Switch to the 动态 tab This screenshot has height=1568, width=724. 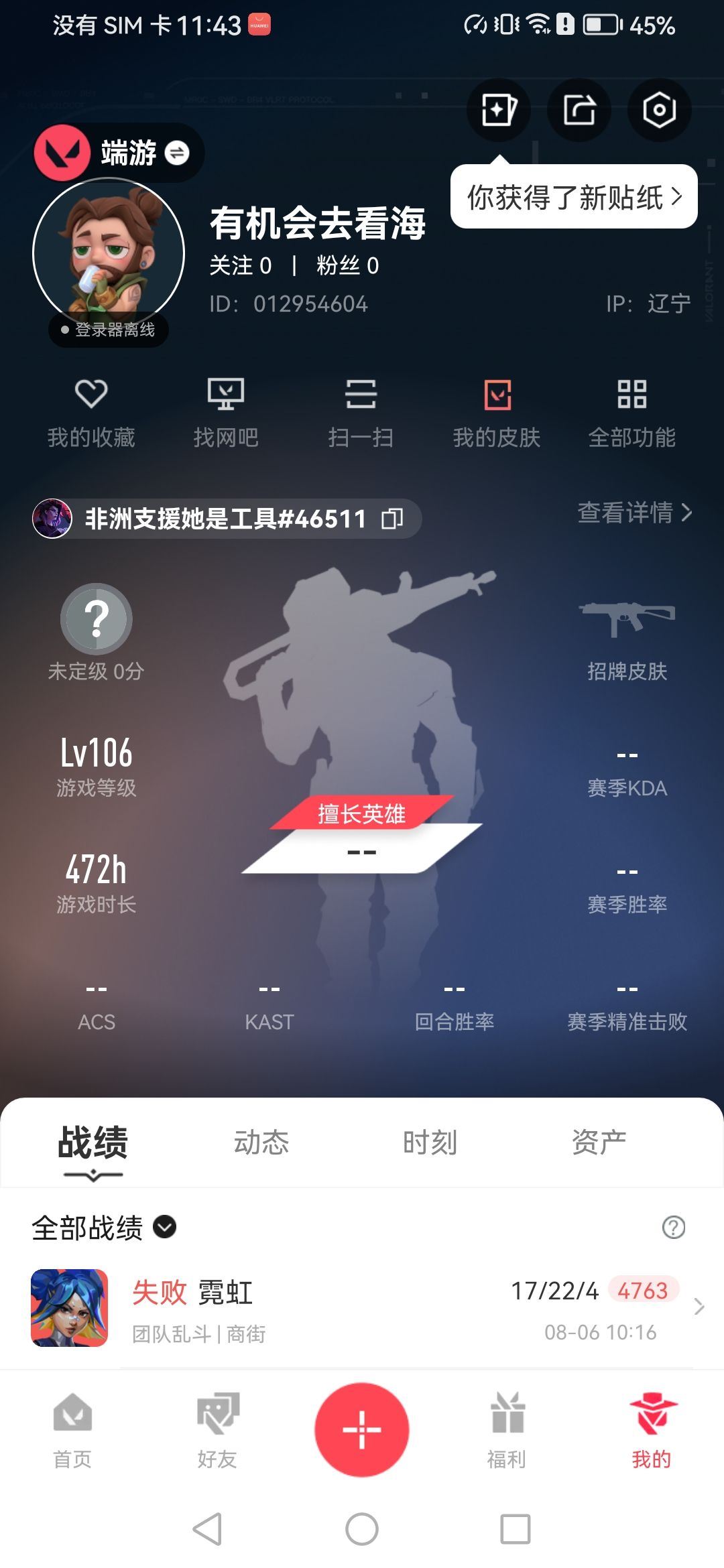point(261,1142)
